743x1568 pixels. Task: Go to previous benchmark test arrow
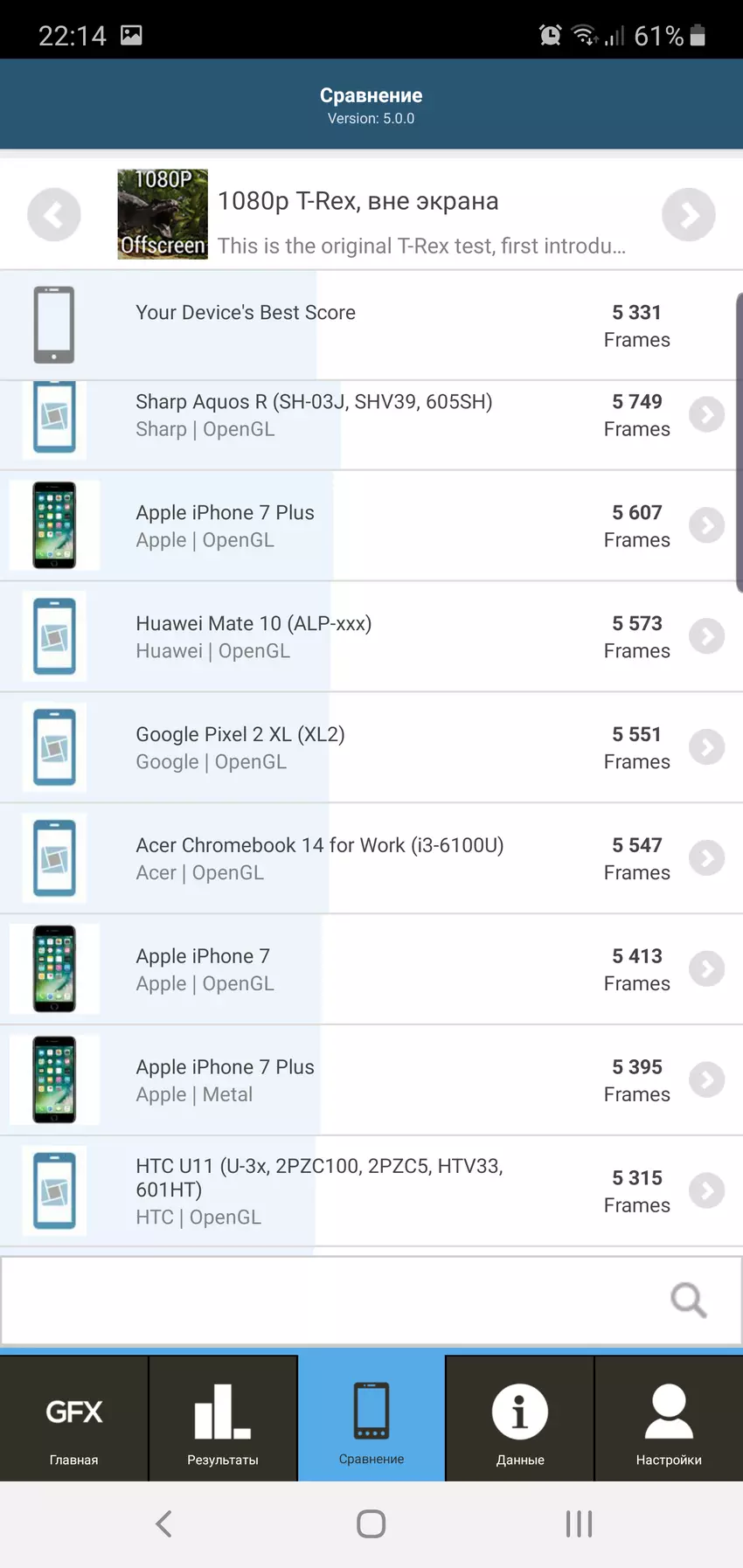click(x=54, y=215)
